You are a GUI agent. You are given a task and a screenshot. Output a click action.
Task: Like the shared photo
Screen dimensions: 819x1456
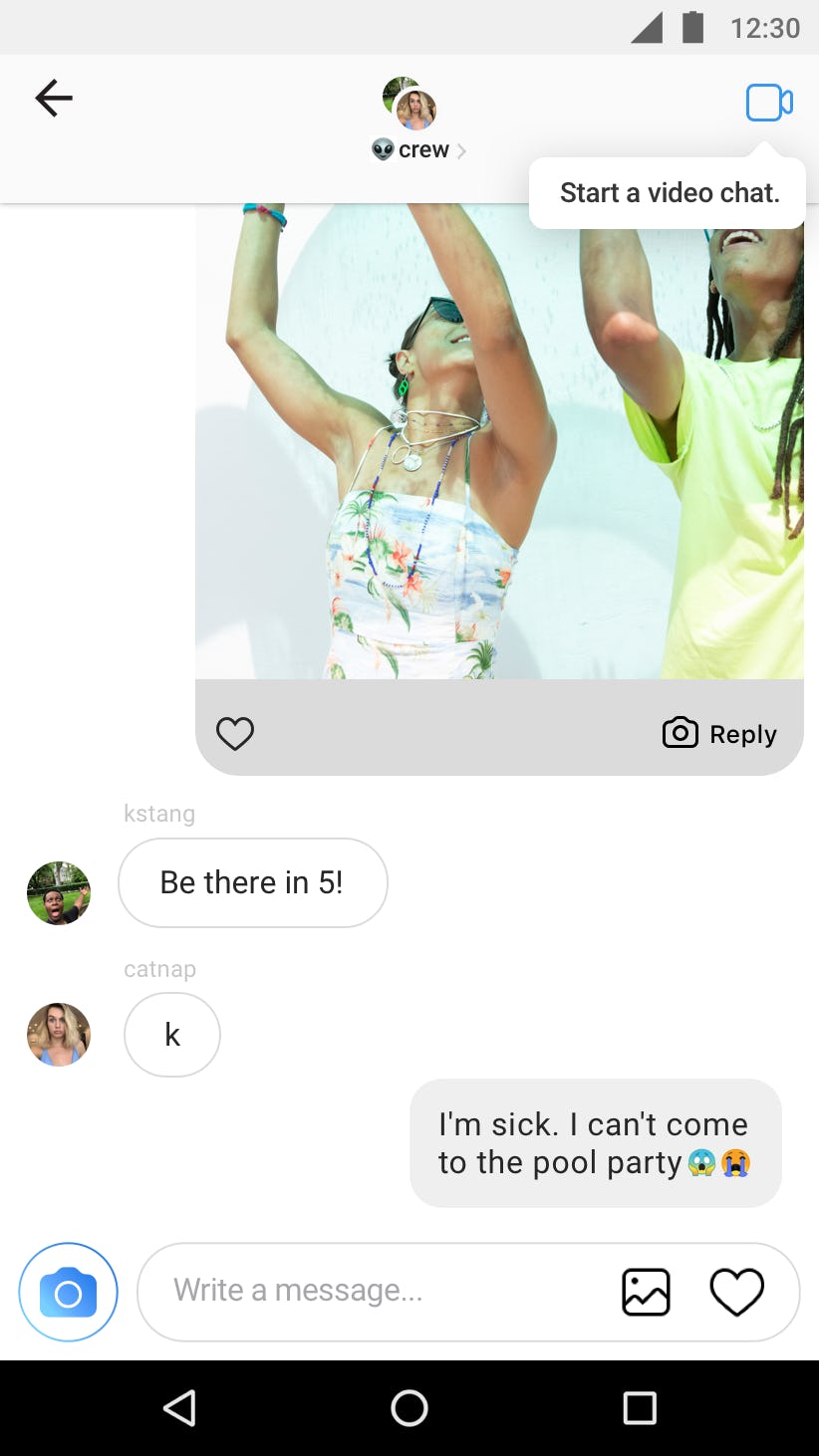coord(235,734)
